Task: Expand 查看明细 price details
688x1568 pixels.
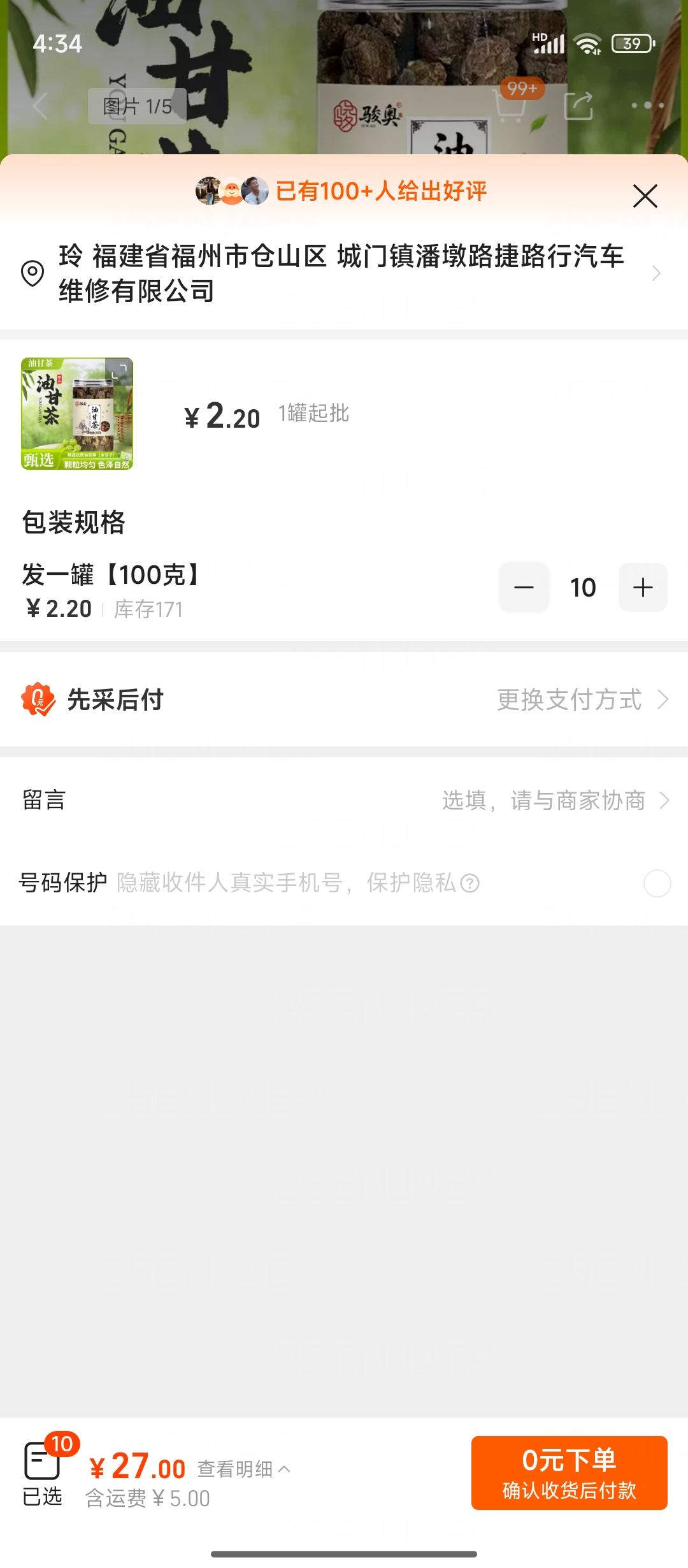Action: coord(243,1469)
